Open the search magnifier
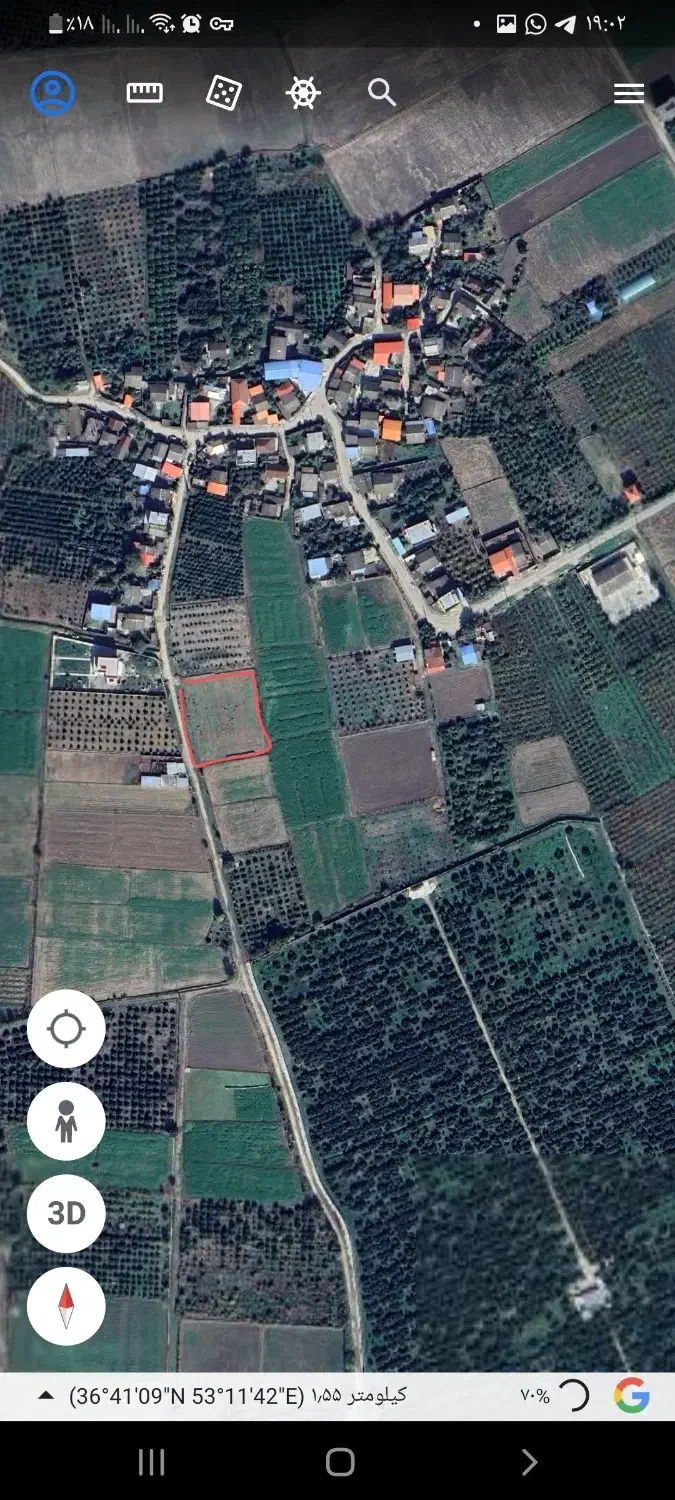The image size is (675, 1500). (x=382, y=93)
